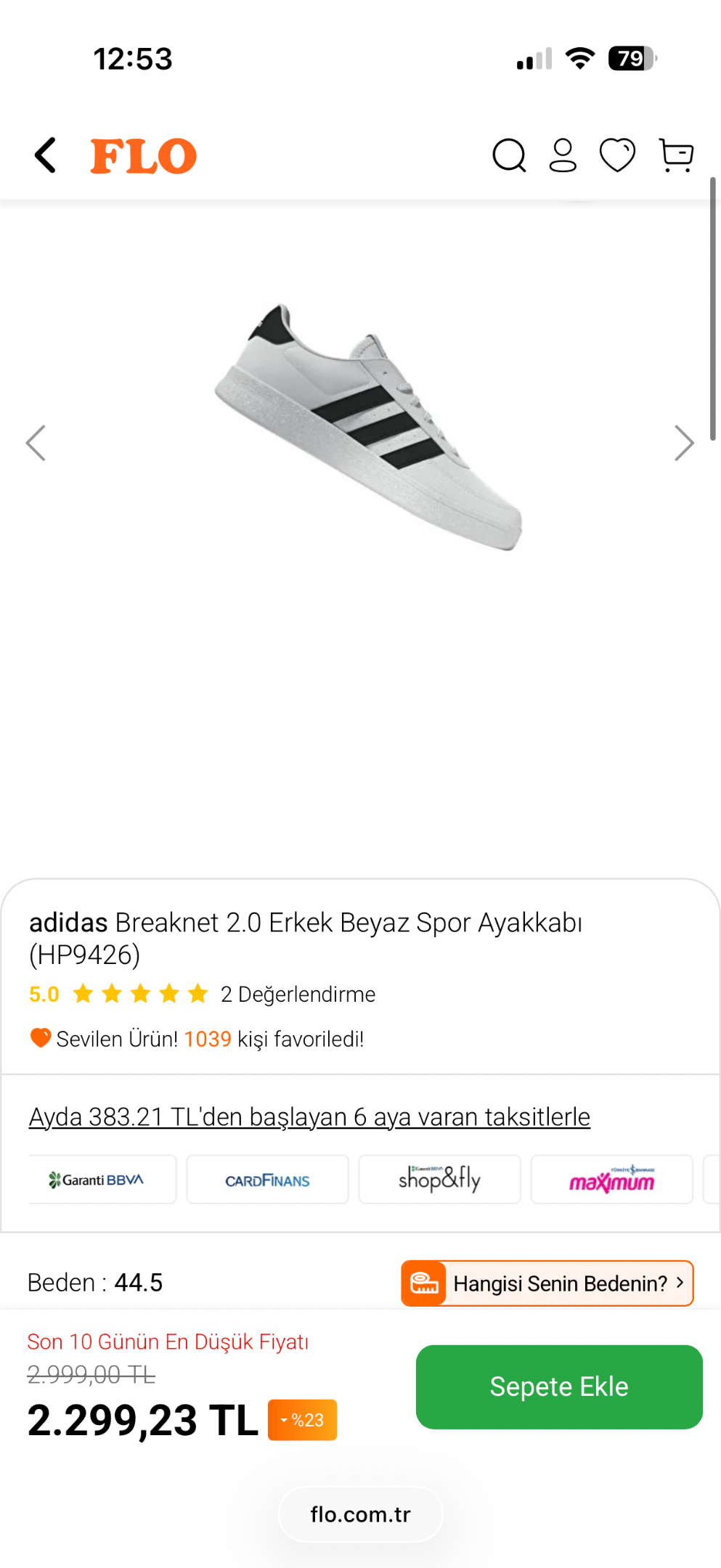The width and height of the screenshot is (721, 1568).
Task: Open the installment options link
Action: [x=309, y=1116]
